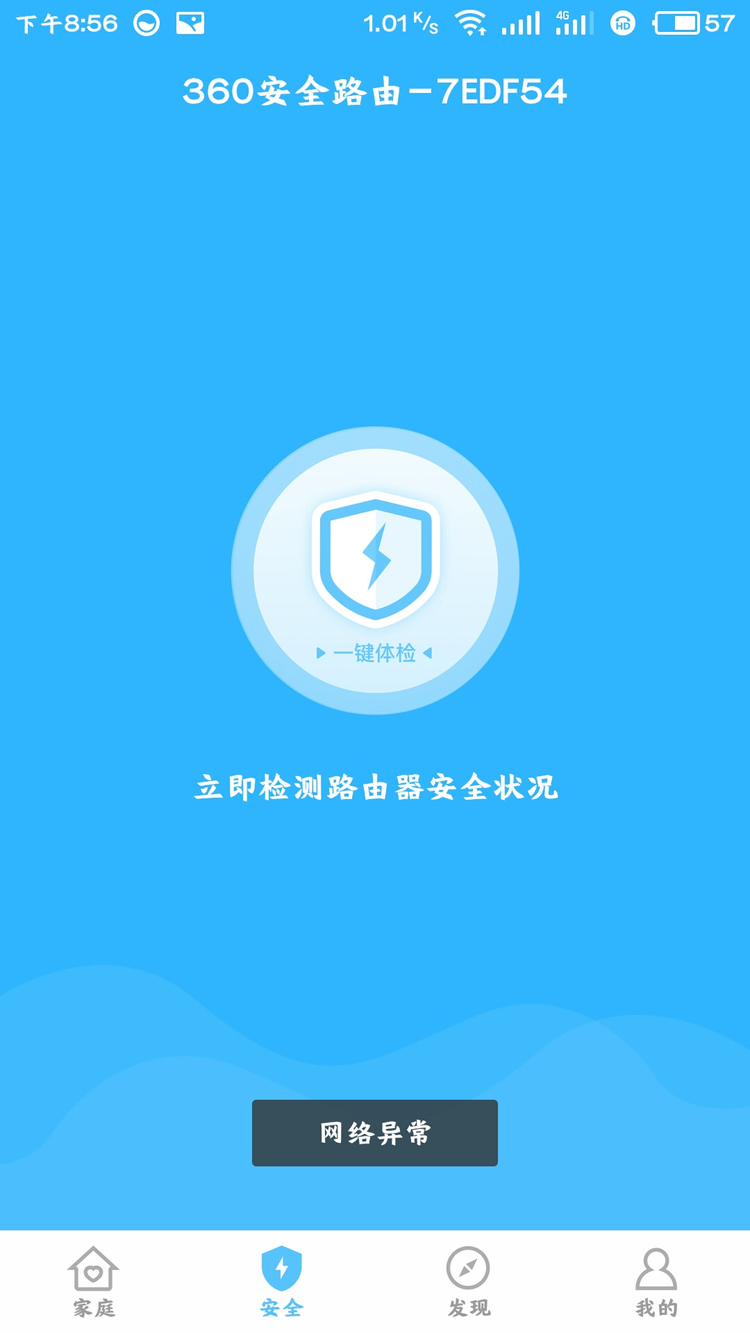Select the 安全 tab
The image size is (750, 1333).
click(281, 1281)
